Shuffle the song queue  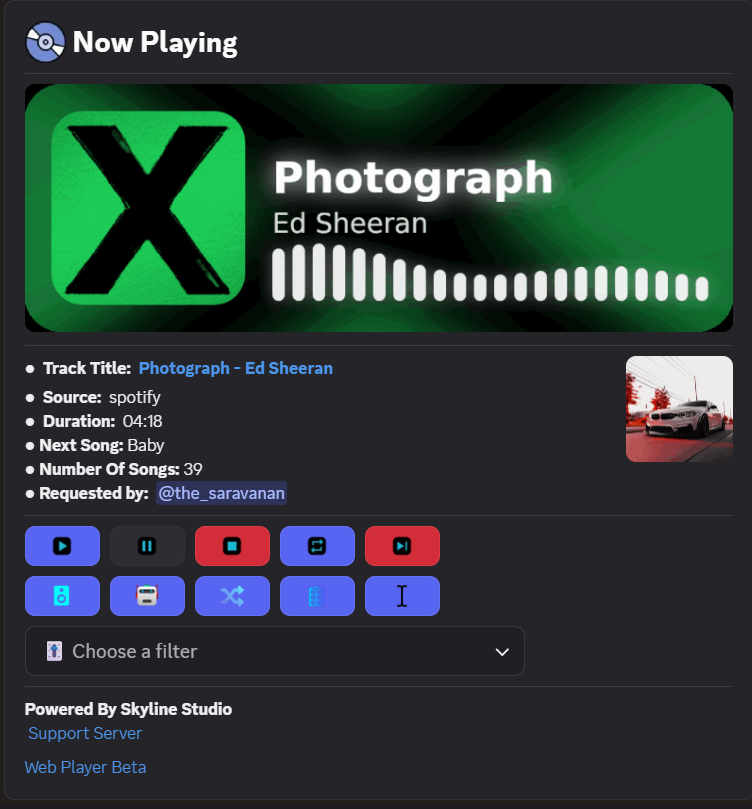pos(232,596)
